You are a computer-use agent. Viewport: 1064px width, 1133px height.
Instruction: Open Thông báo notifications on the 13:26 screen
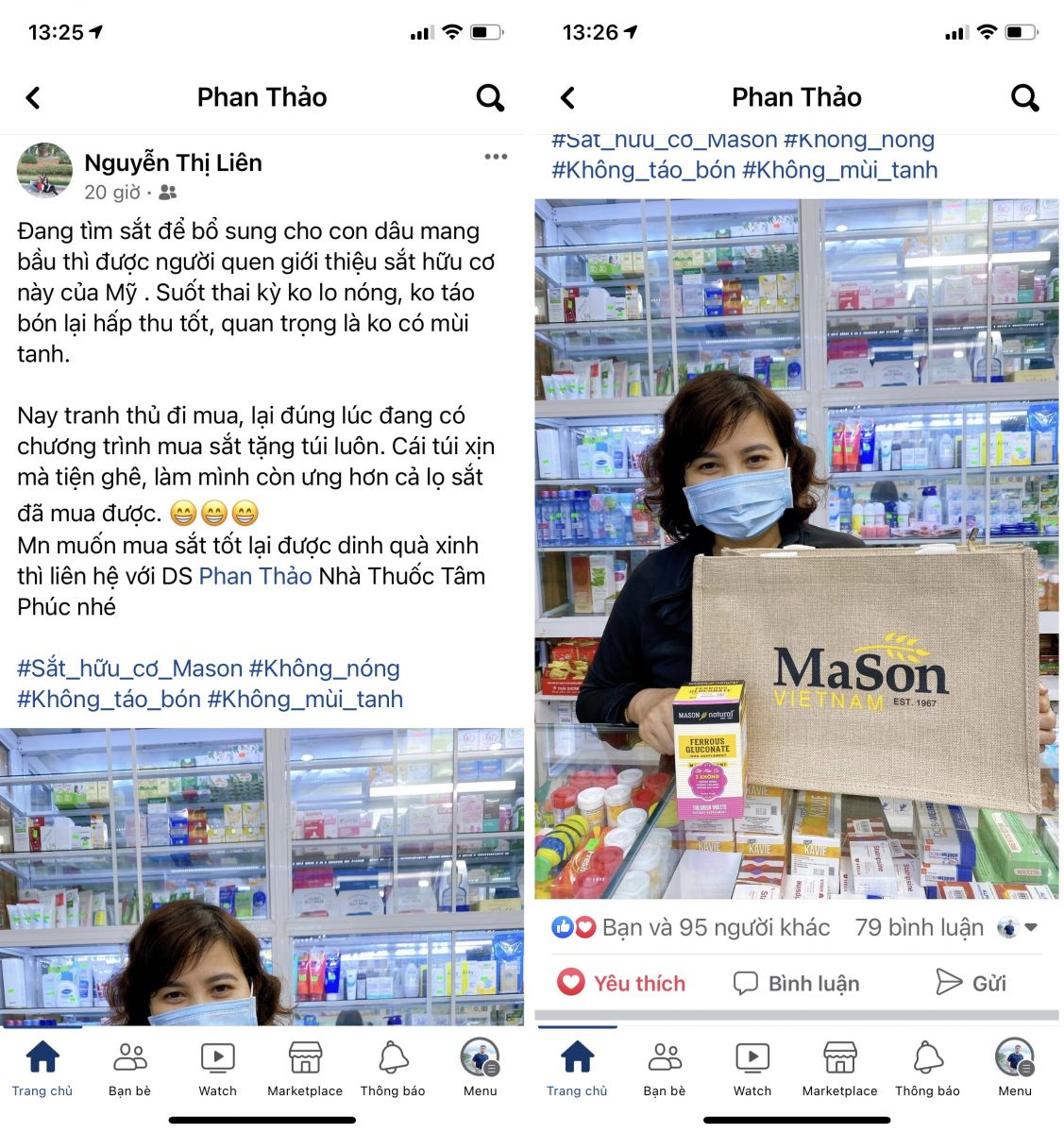(x=927, y=1069)
